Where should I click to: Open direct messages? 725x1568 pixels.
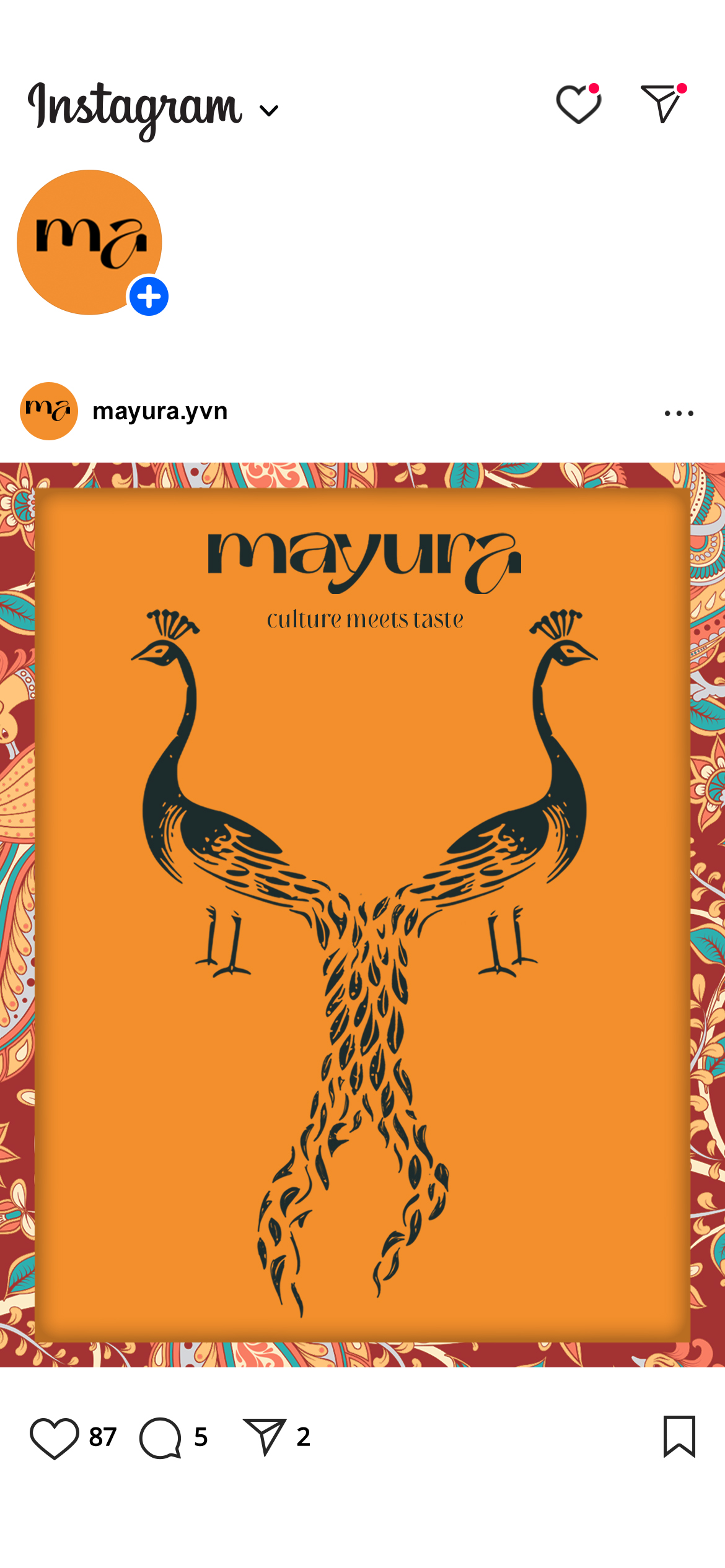click(662, 103)
